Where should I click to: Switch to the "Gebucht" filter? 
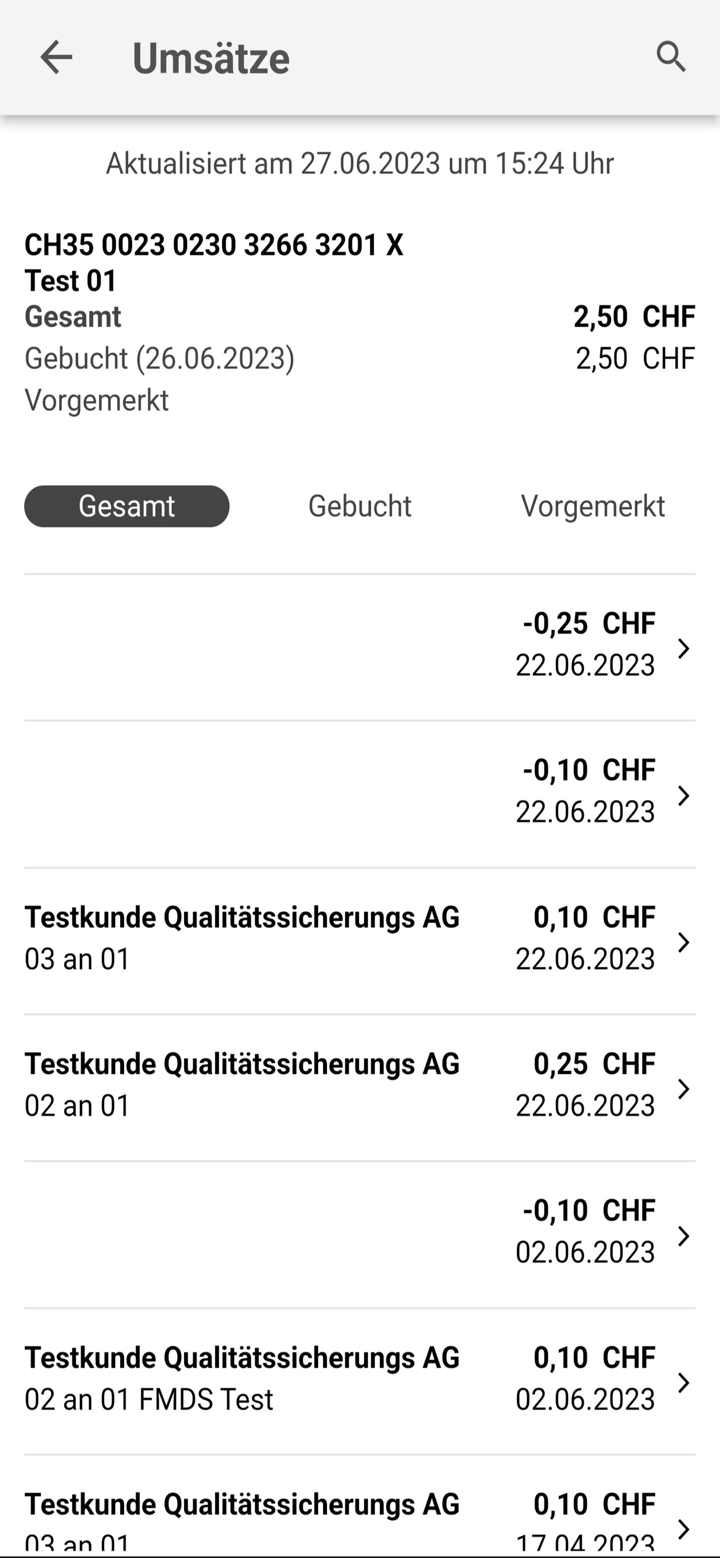(359, 506)
